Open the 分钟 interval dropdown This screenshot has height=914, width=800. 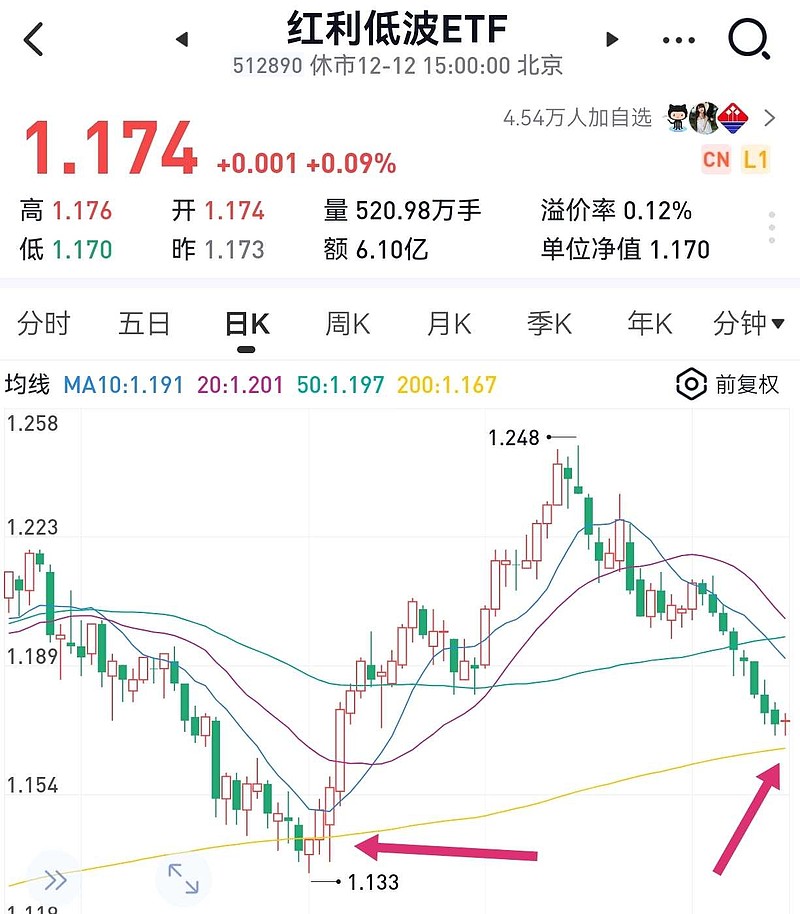748,324
